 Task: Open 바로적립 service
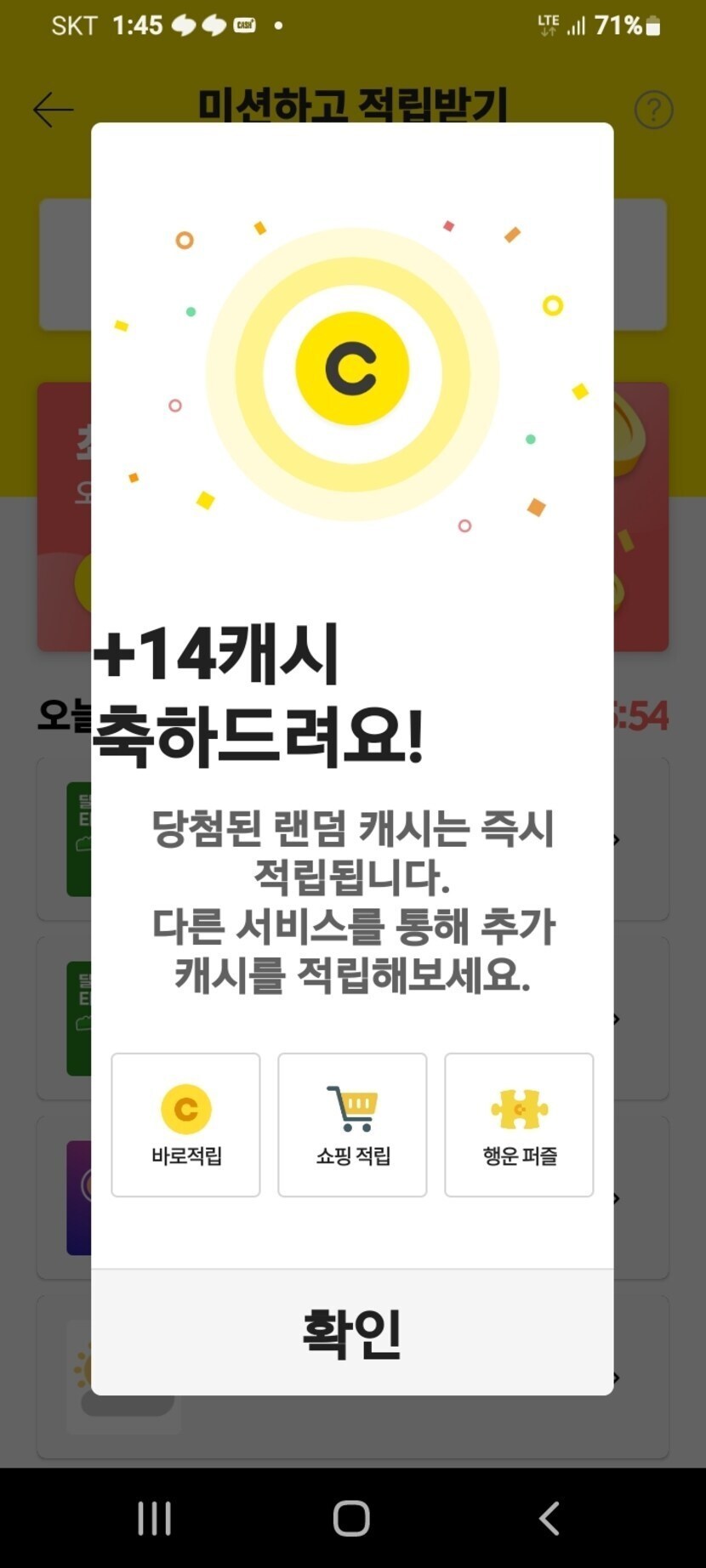185,1124
